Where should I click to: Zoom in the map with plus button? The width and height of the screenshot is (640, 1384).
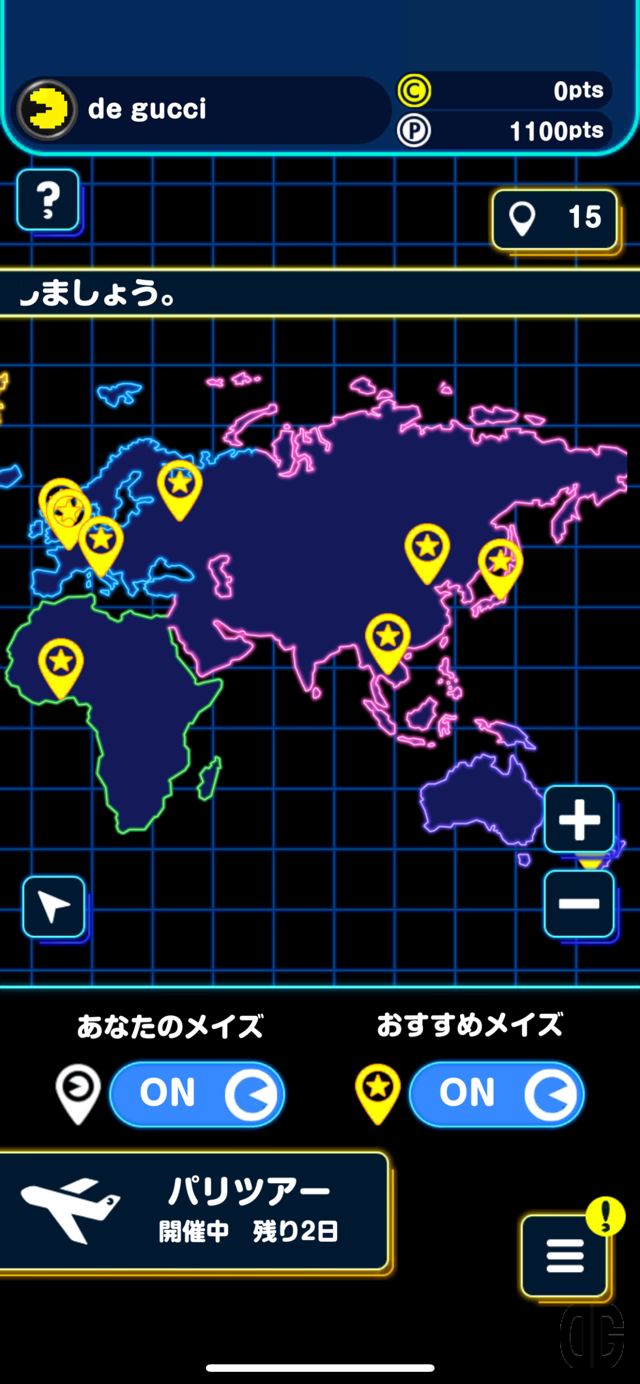click(x=579, y=820)
